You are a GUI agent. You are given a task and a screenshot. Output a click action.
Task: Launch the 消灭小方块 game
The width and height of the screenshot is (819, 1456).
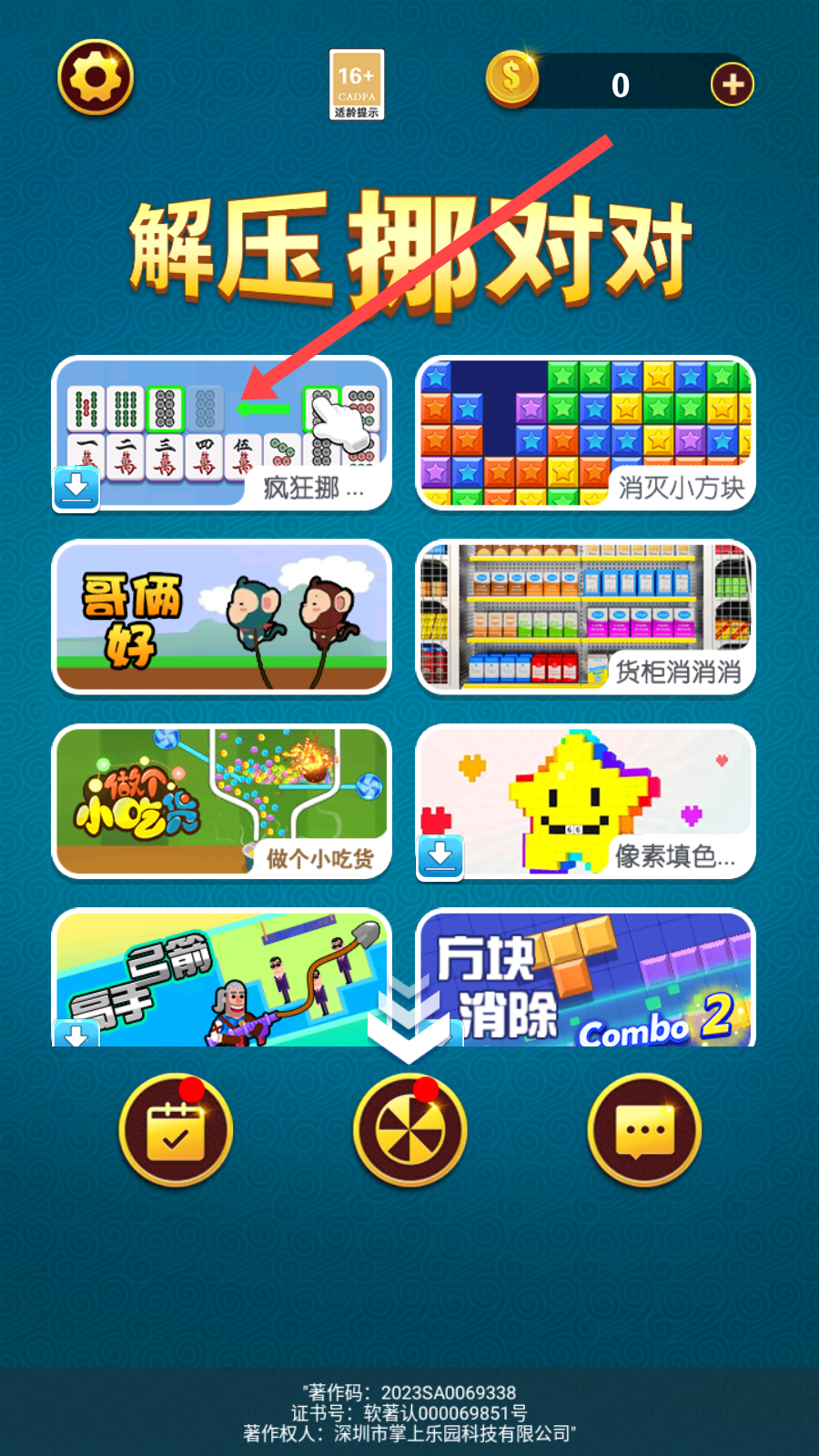coord(585,433)
